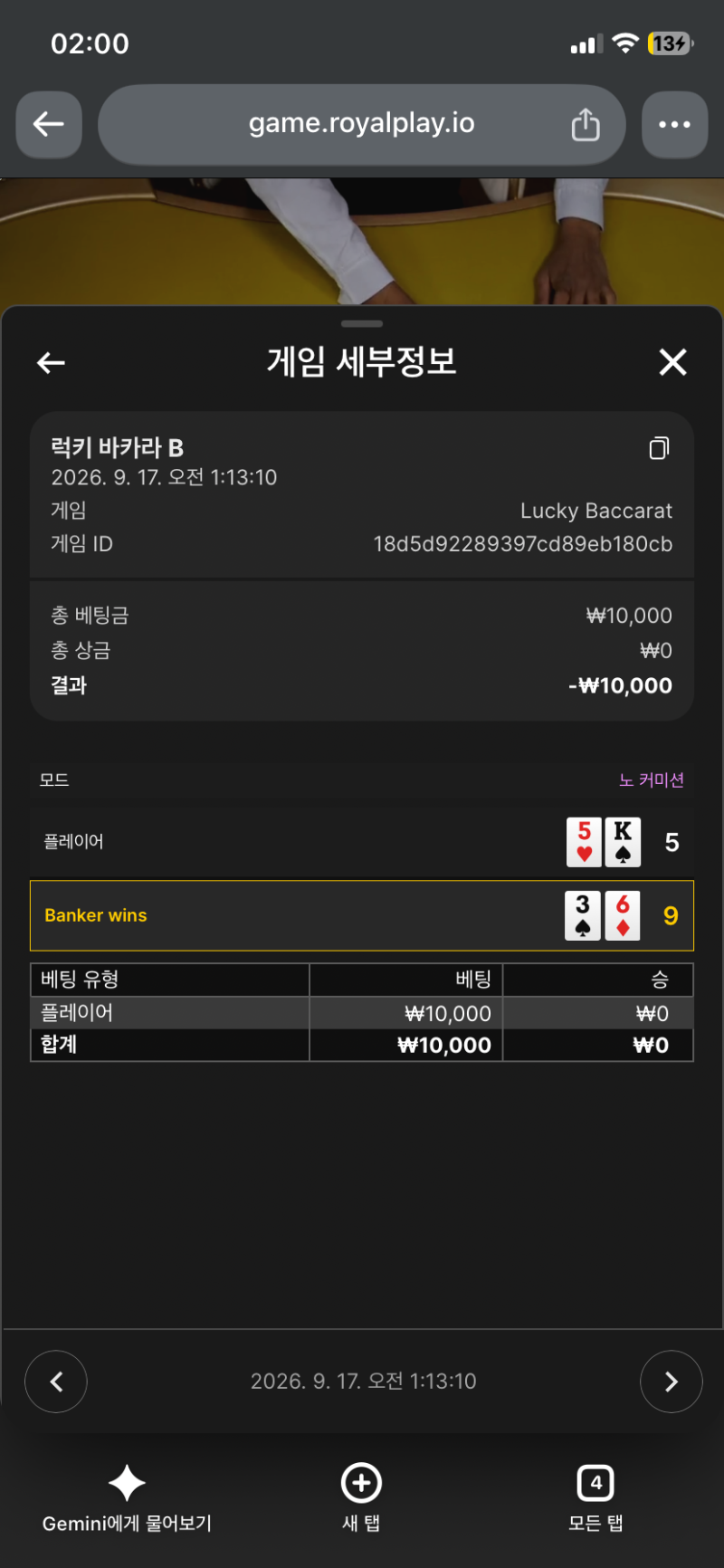Return from the 게임 세부정보 panel
This screenshot has height=1568, width=724.
coord(51,363)
